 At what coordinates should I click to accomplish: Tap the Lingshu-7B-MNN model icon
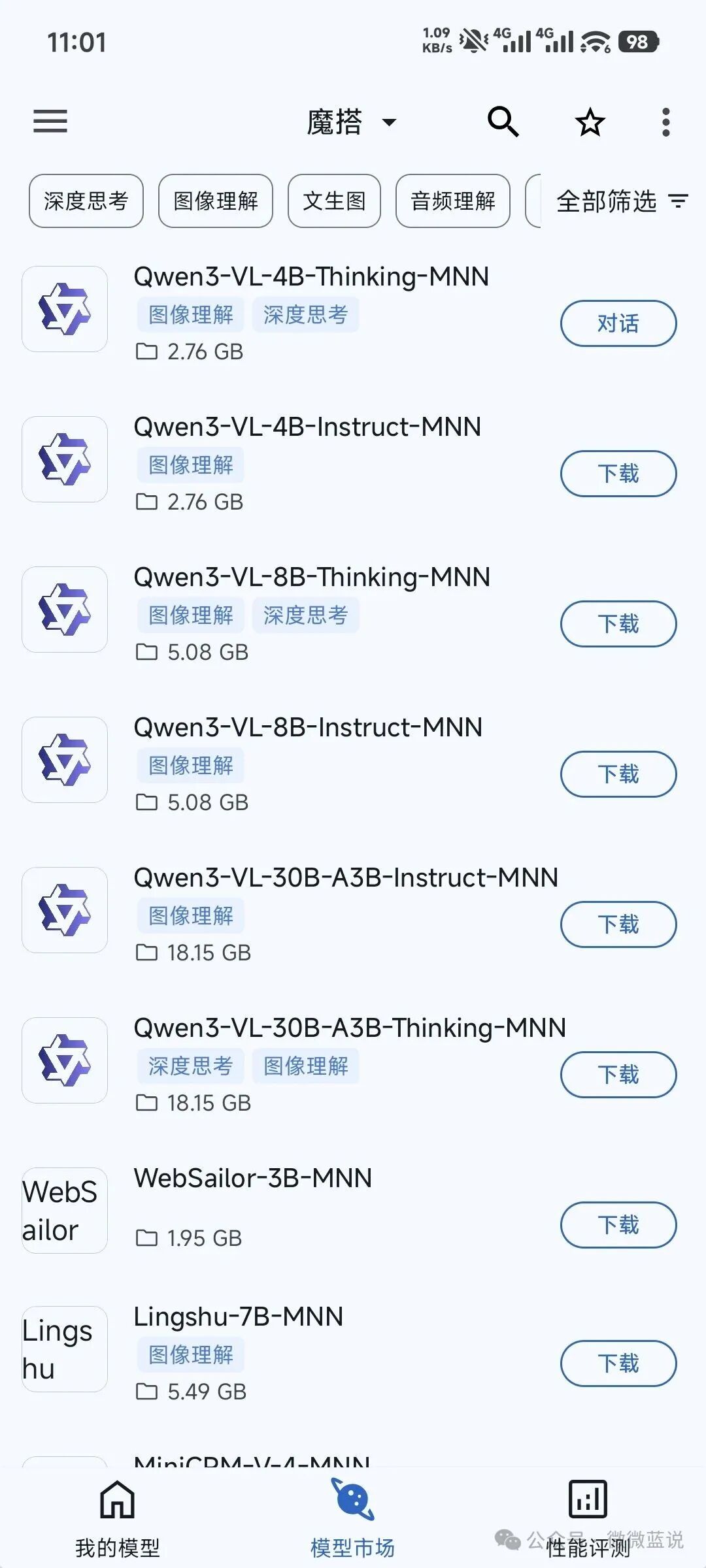tap(64, 1349)
